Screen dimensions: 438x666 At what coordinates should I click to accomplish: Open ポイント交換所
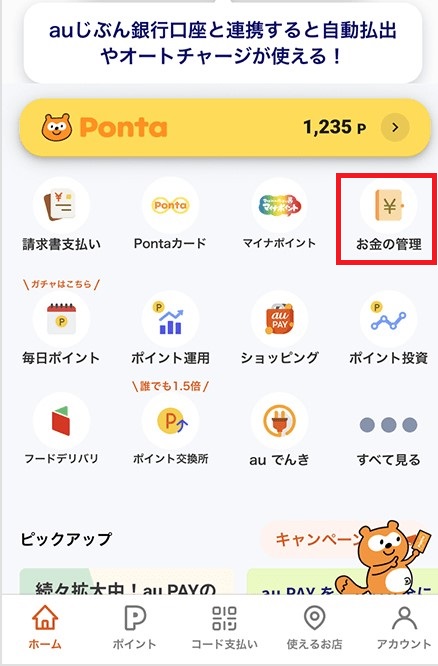(x=170, y=430)
